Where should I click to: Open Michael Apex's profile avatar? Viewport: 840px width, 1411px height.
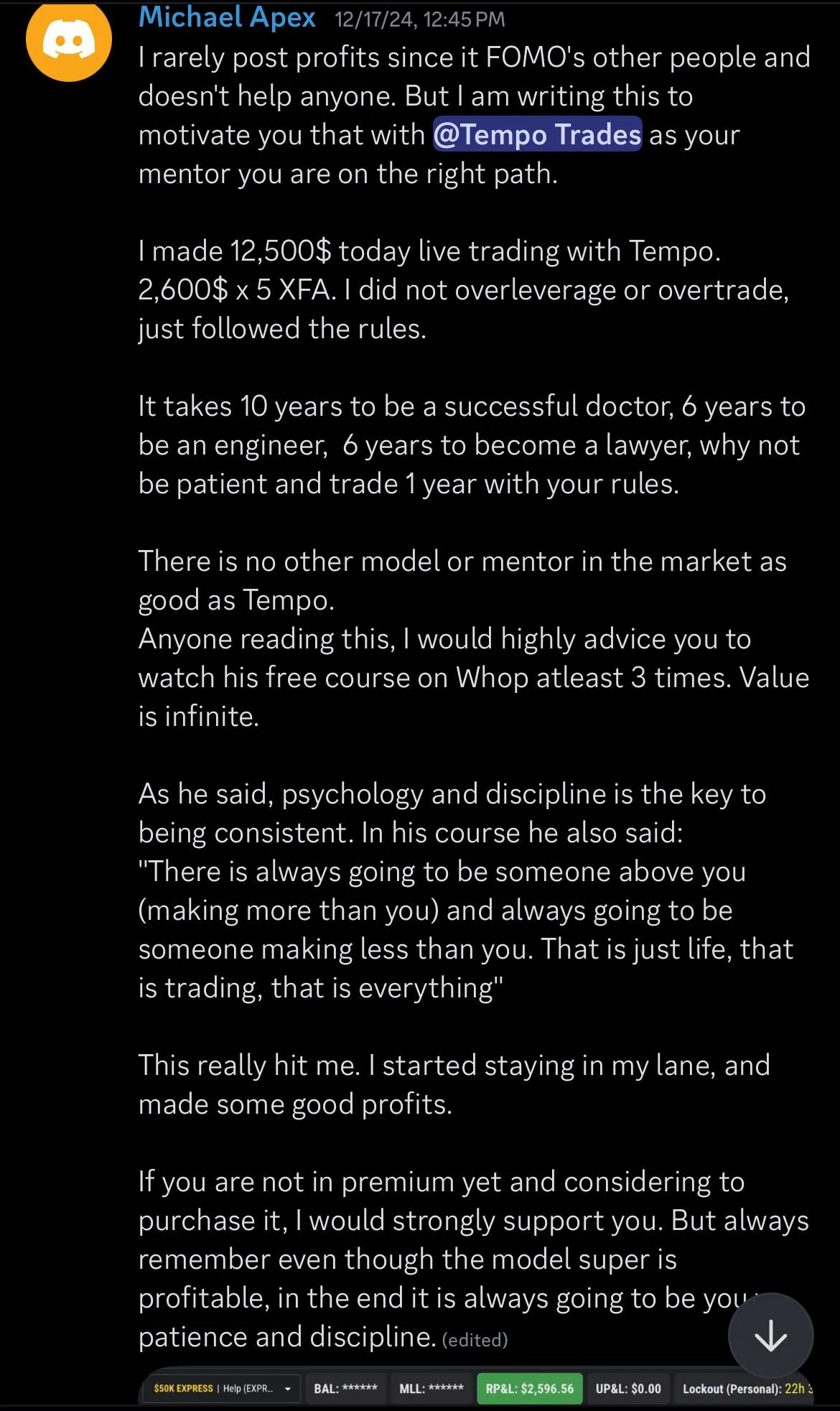69,39
